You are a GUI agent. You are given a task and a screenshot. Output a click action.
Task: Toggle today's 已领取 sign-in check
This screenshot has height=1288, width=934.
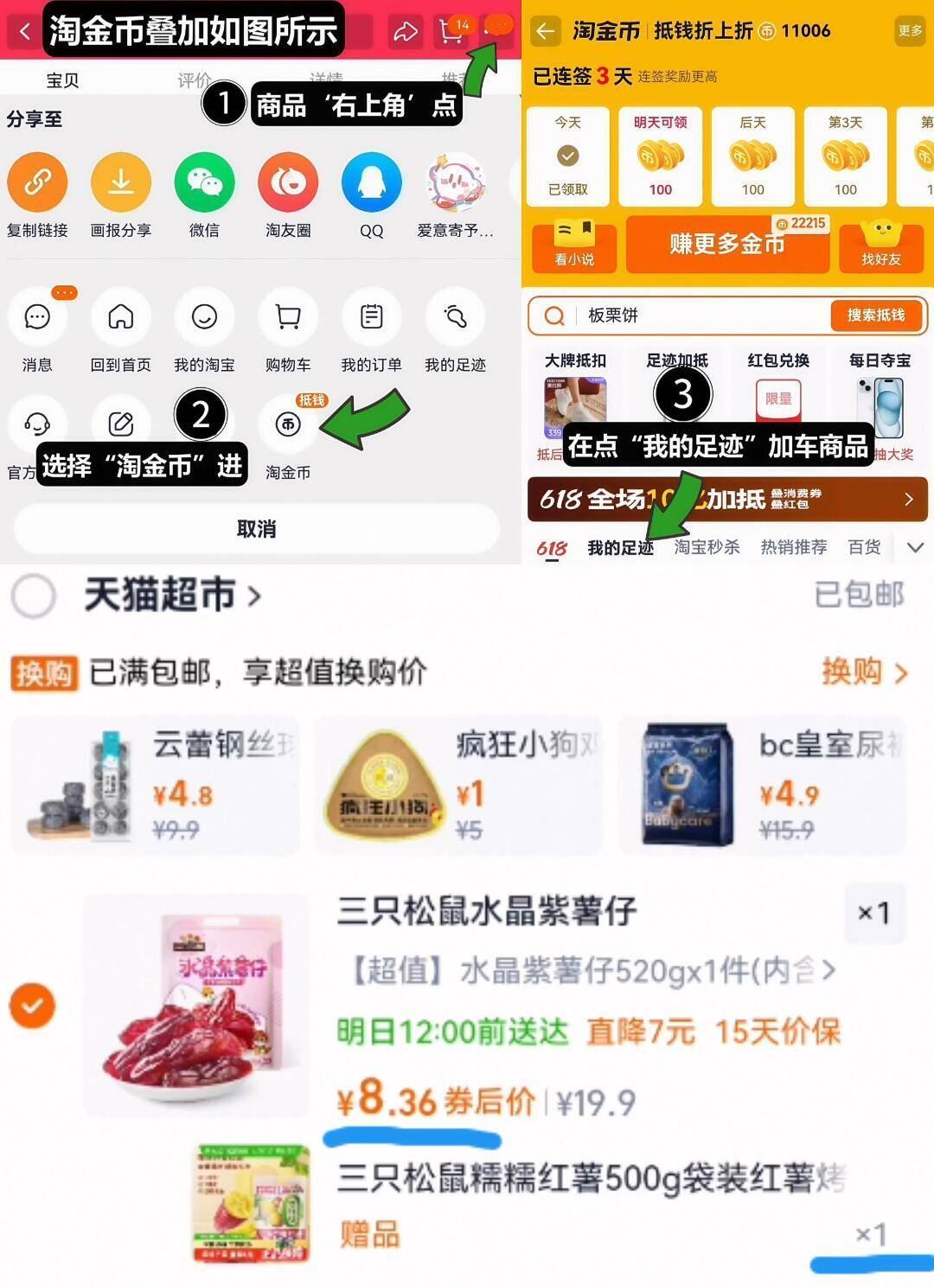point(567,156)
